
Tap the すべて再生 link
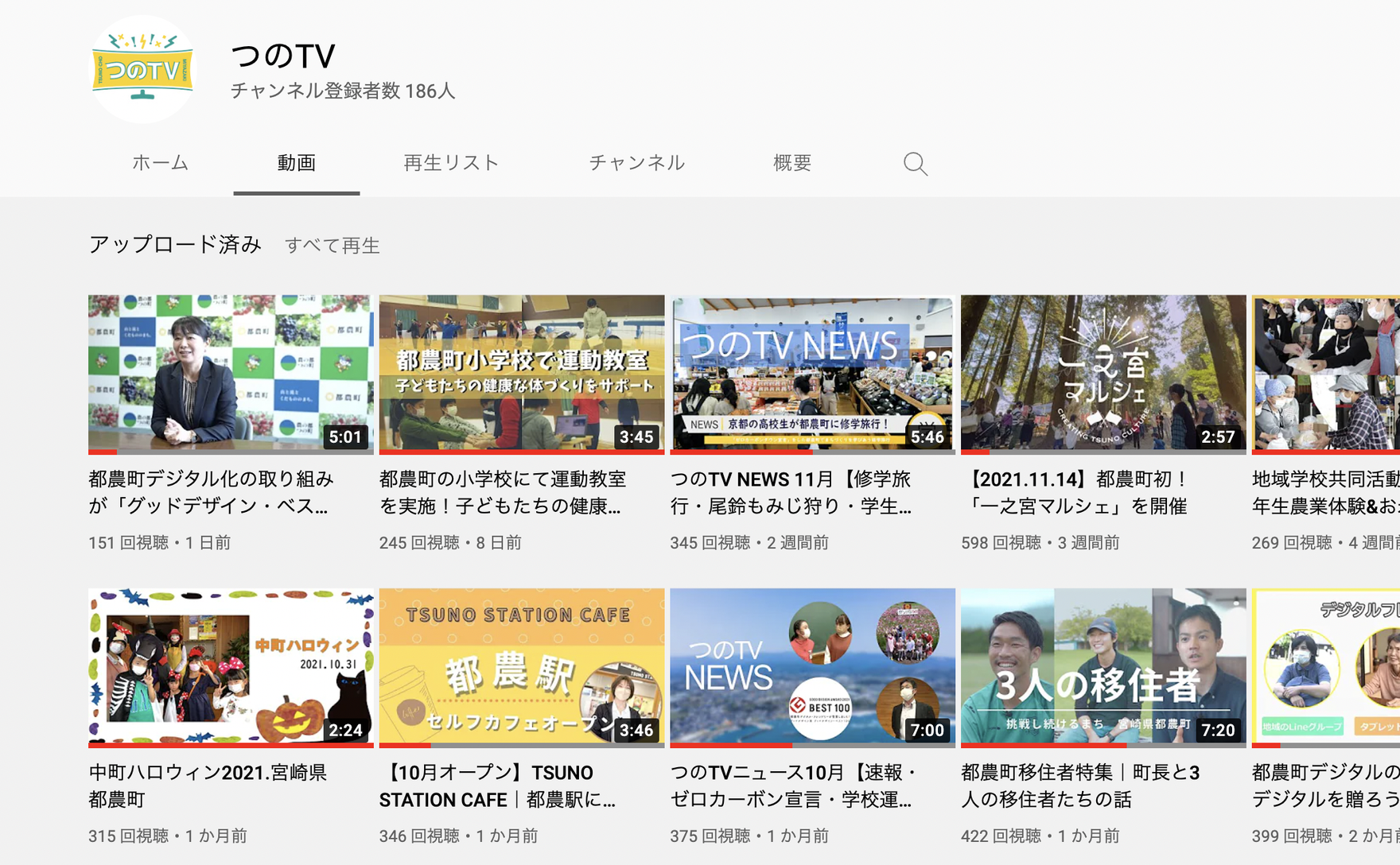pyautogui.click(x=332, y=246)
